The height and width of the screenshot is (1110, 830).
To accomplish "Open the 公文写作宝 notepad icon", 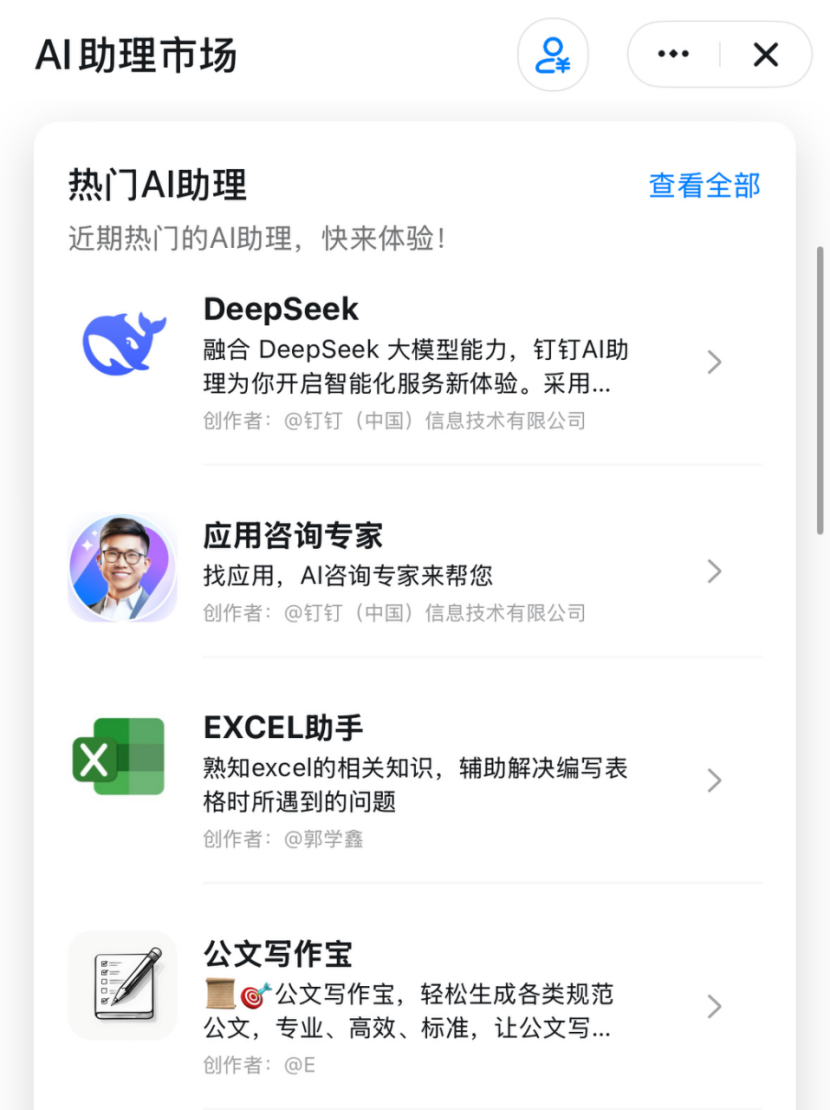I will (122, 984).
